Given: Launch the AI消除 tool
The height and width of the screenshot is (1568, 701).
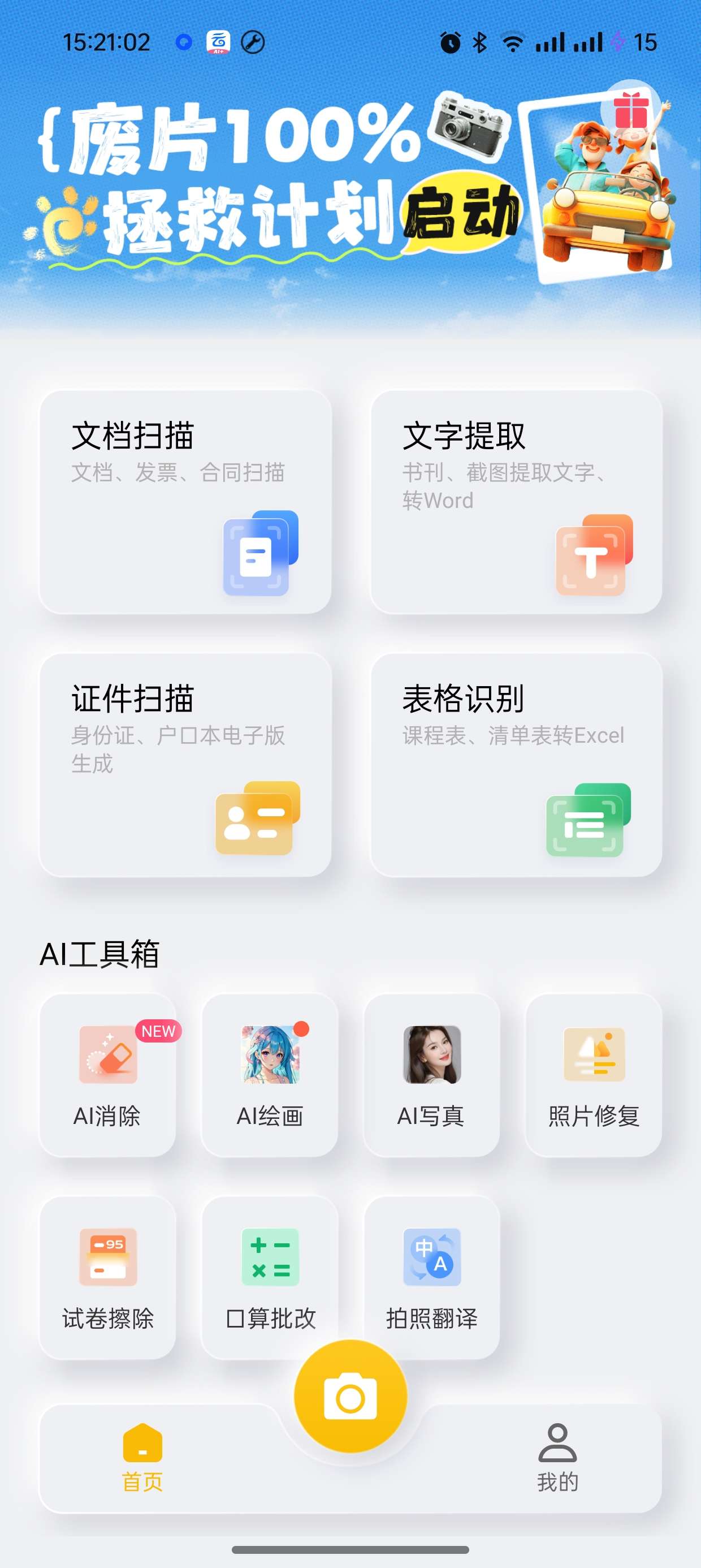Looking at the screenshot, I should click(108, 1075).
